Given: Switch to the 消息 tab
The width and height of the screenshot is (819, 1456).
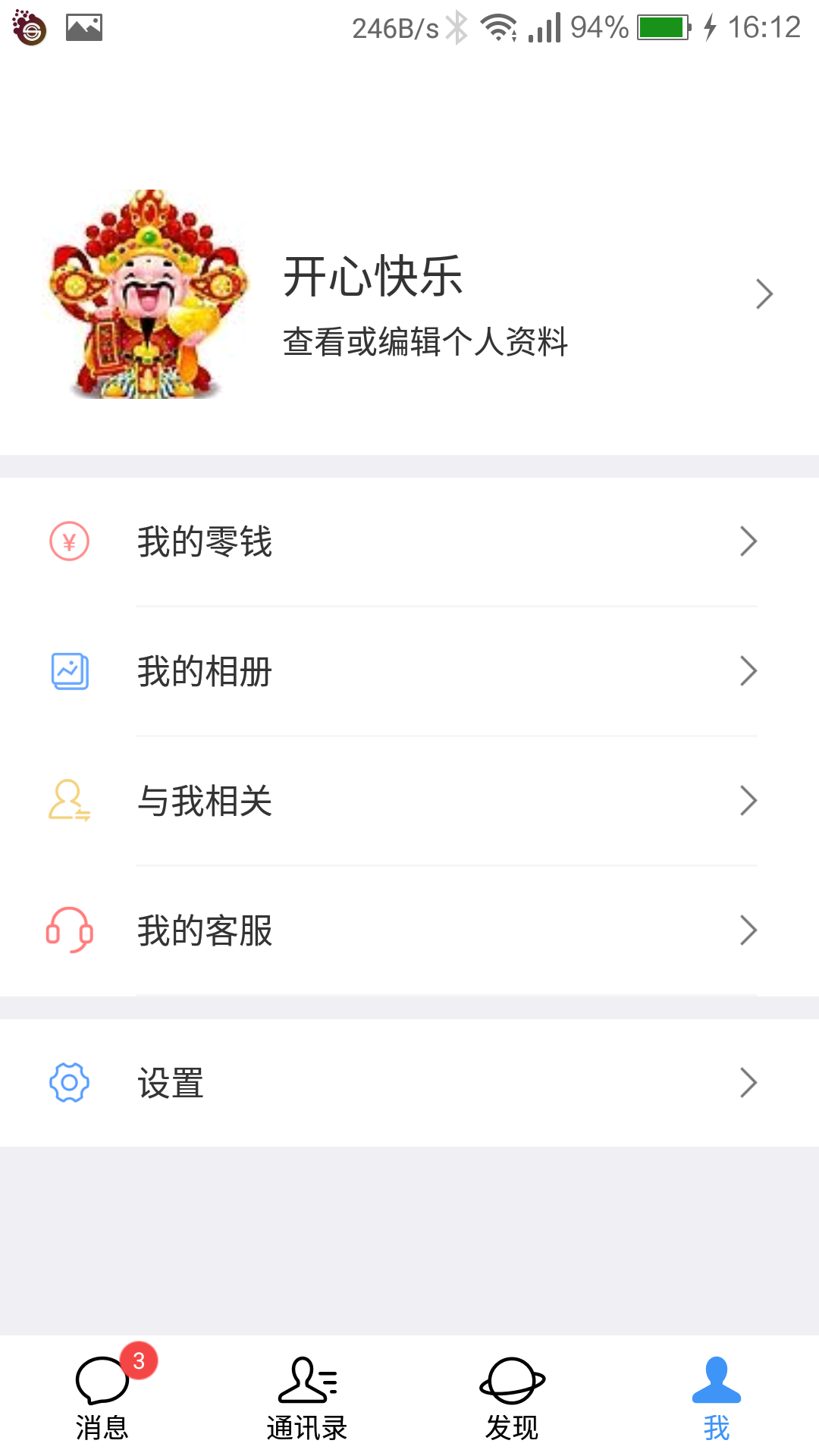Looking at the screenshot, I should click(102, 1397).
